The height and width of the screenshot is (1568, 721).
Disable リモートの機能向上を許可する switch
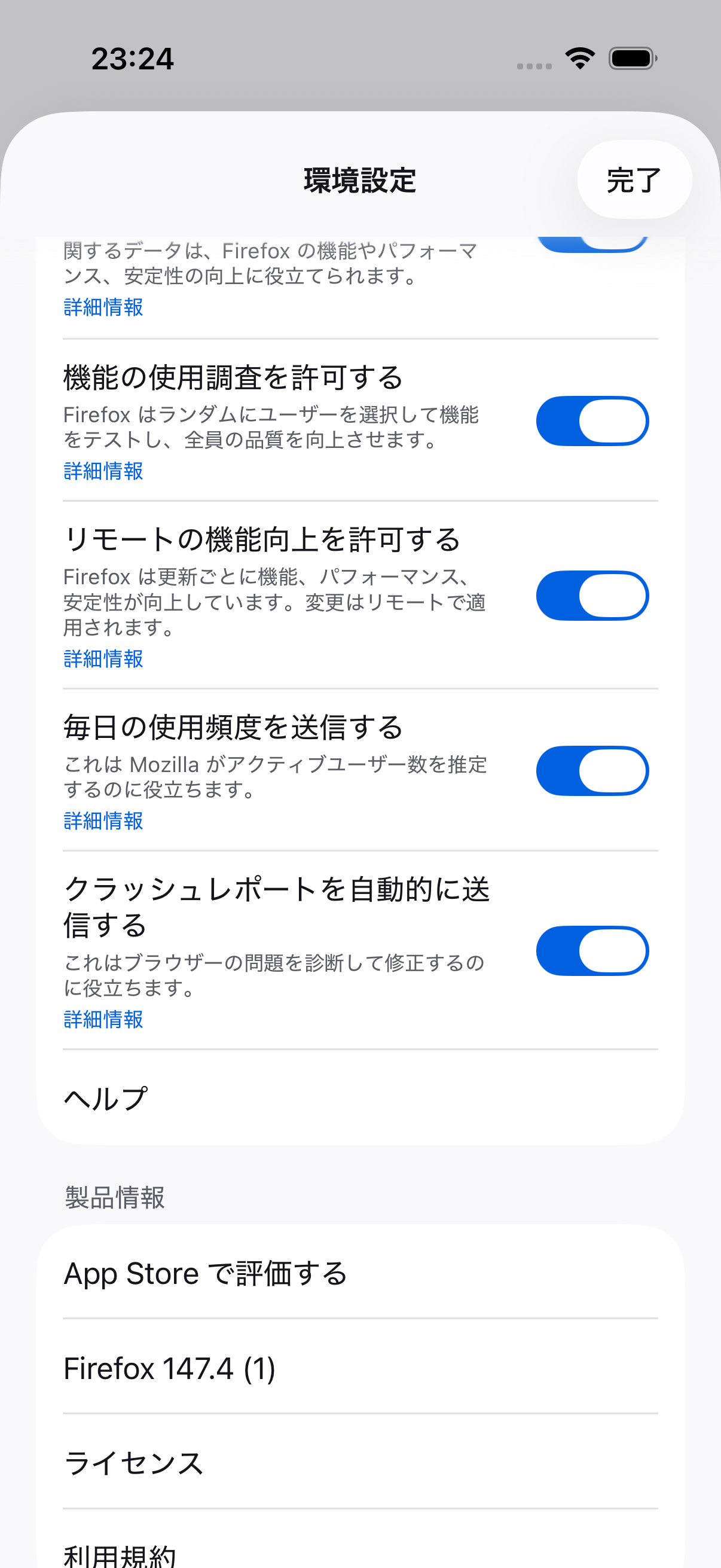[591, 596]
